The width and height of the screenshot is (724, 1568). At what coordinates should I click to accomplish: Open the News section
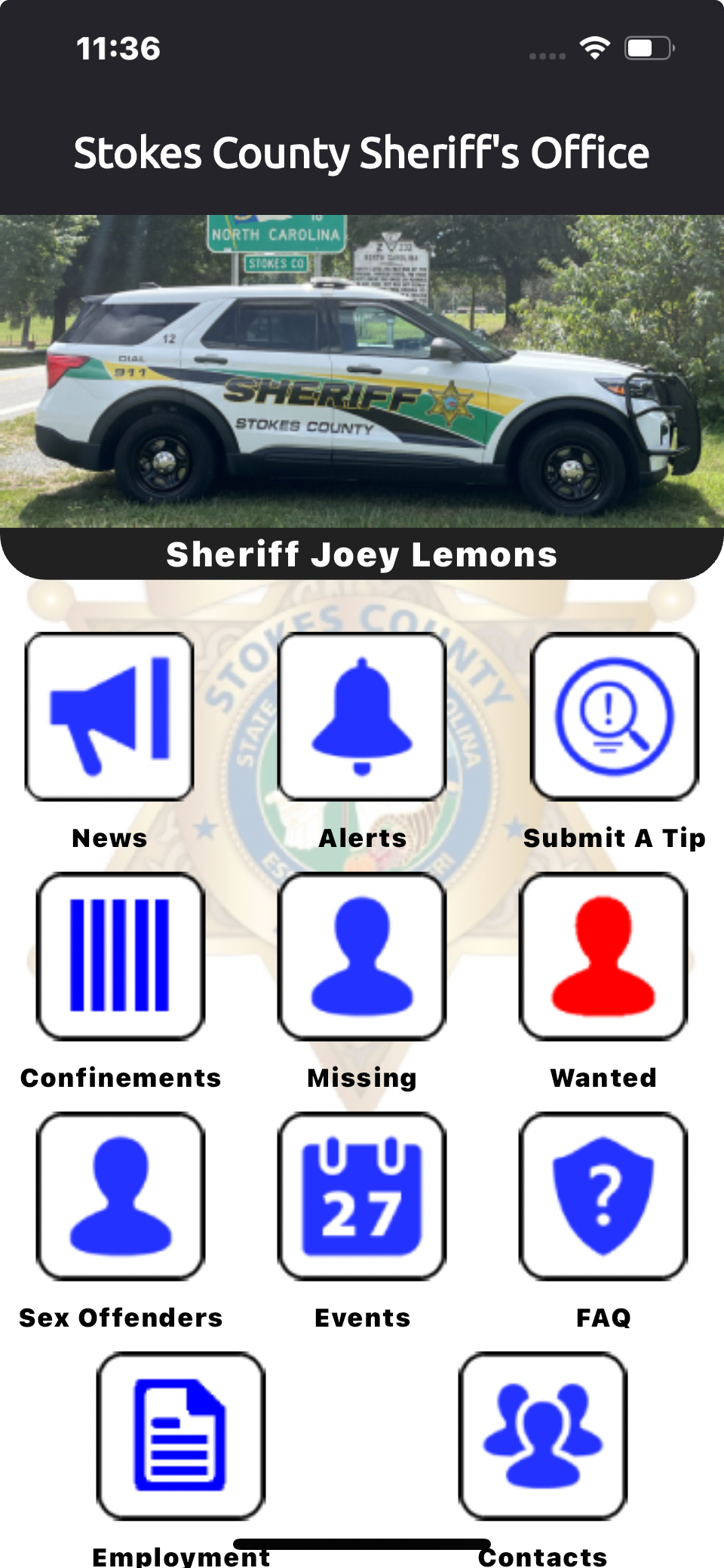coord(109,716)
